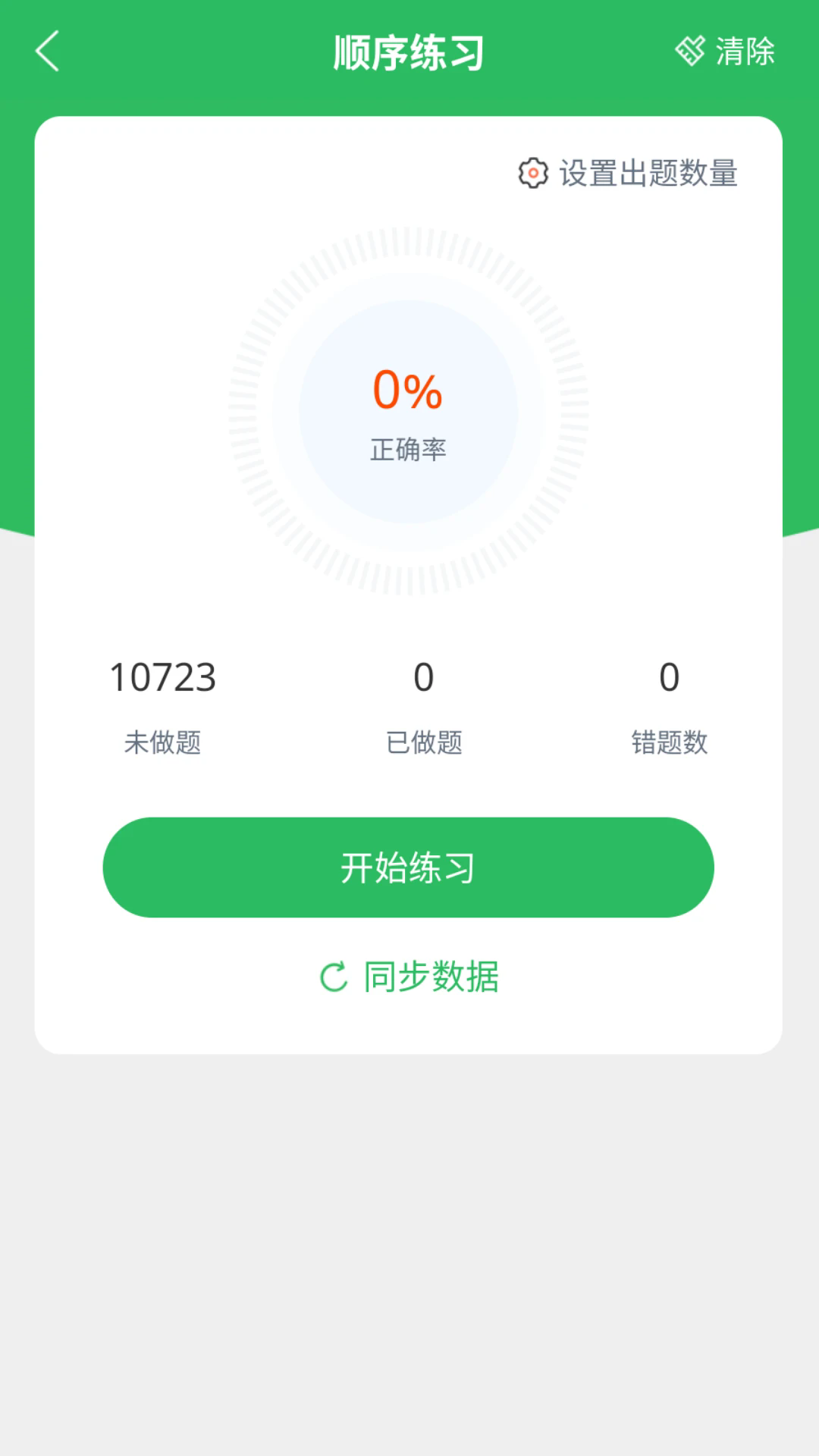Select the 顺序练习 title
The width and height of the screenshot is (819, 1456).
(409, 51)
